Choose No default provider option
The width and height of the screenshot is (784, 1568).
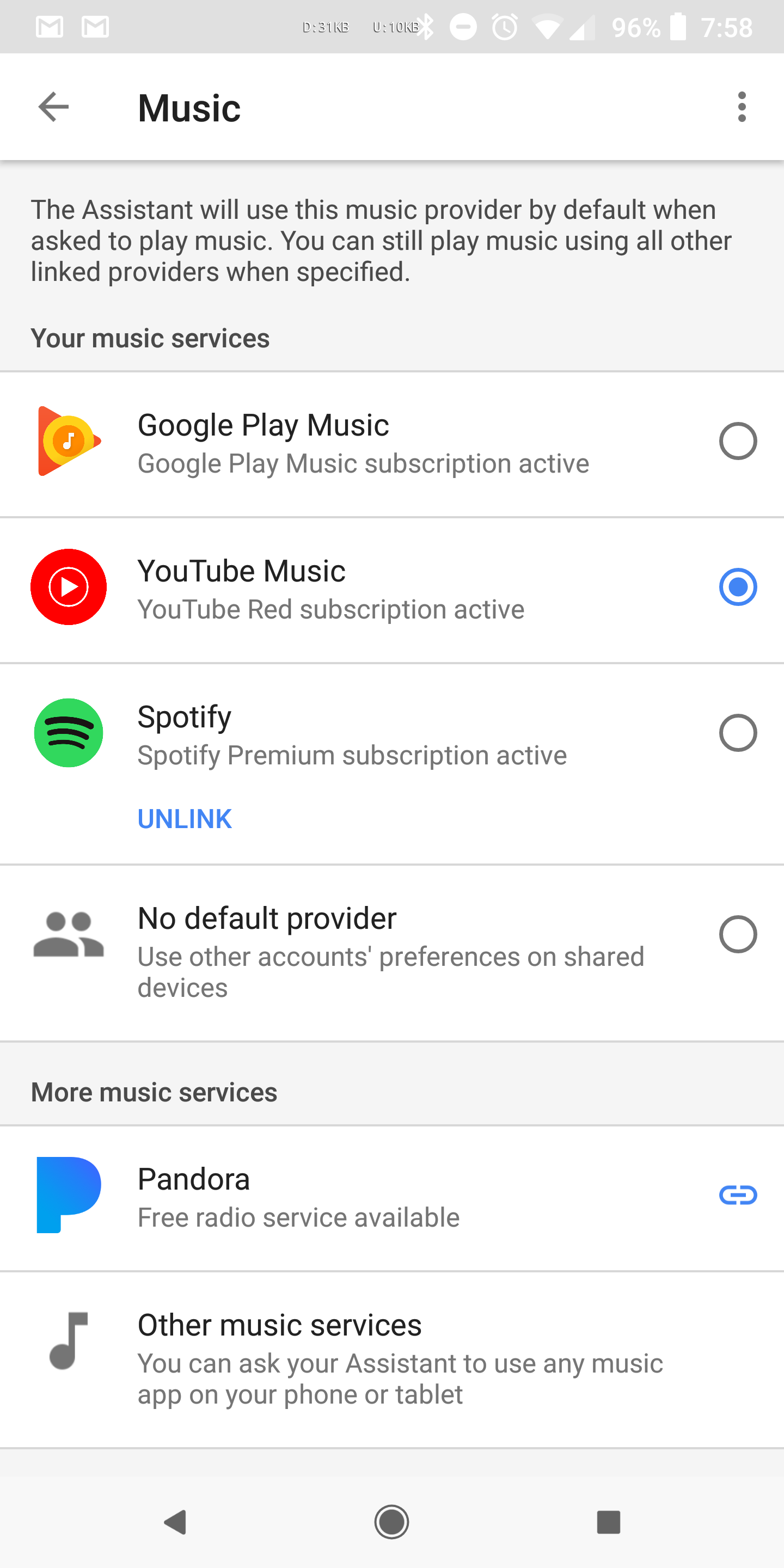[x=738, y=935]
